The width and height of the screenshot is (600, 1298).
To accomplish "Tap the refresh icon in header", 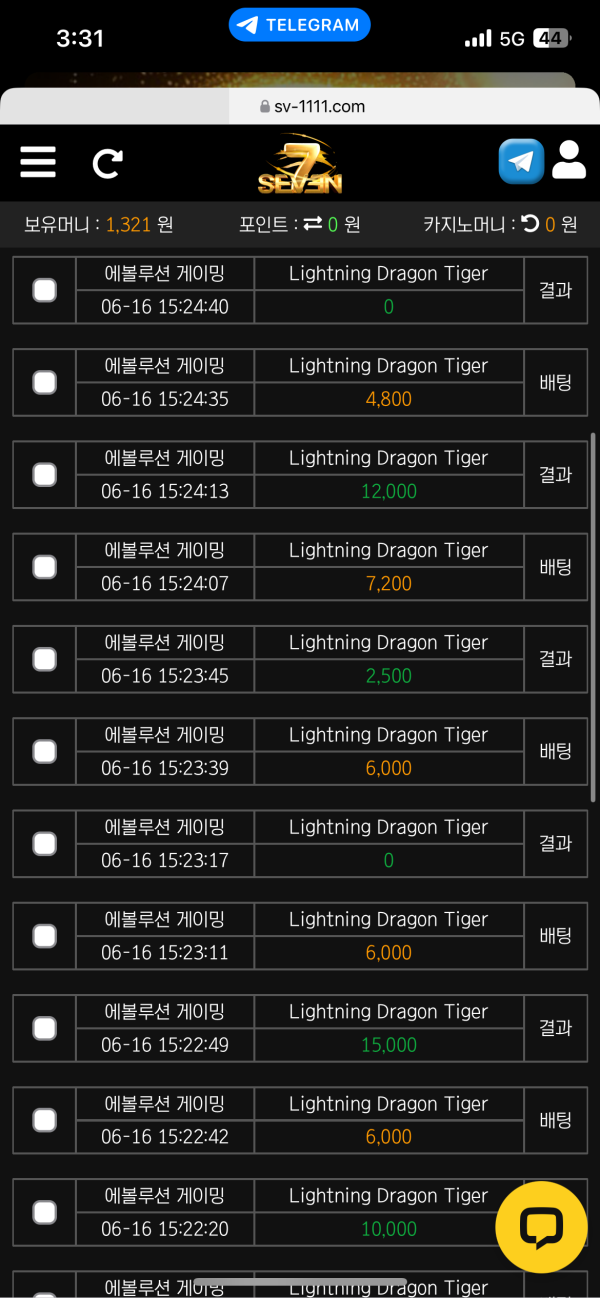I will coord(108,163).
